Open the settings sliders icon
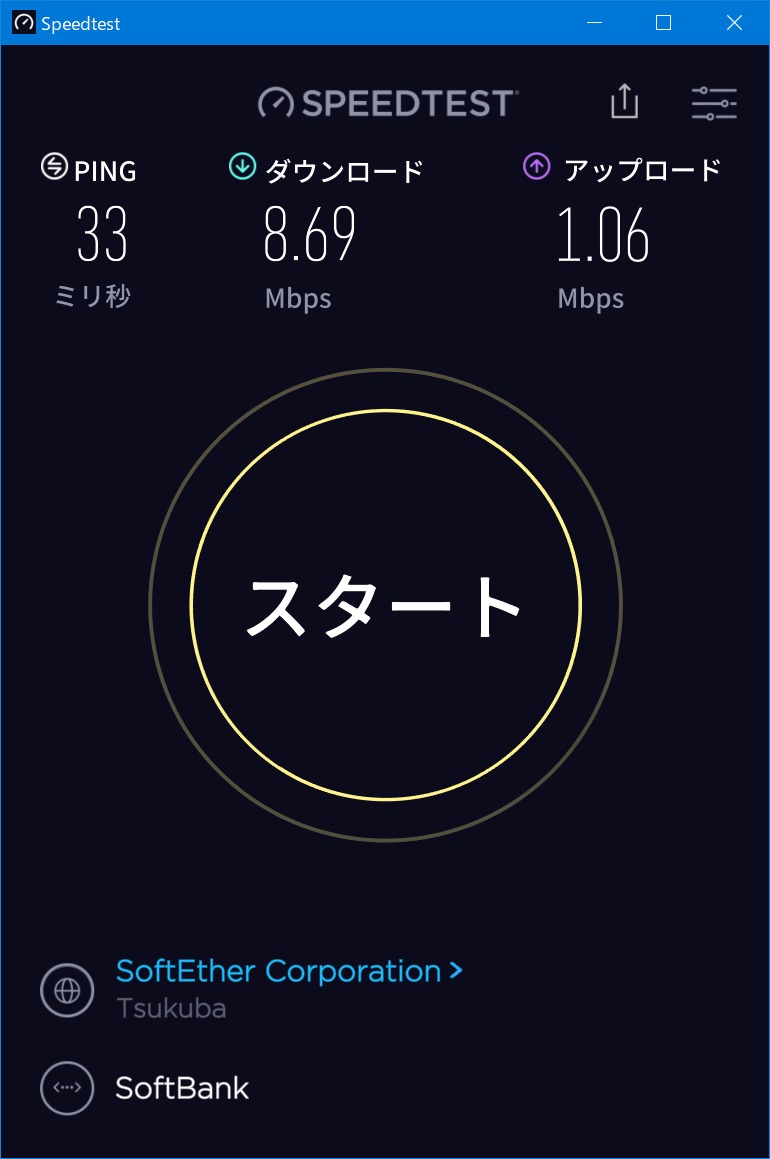 (x=714, y=103)
